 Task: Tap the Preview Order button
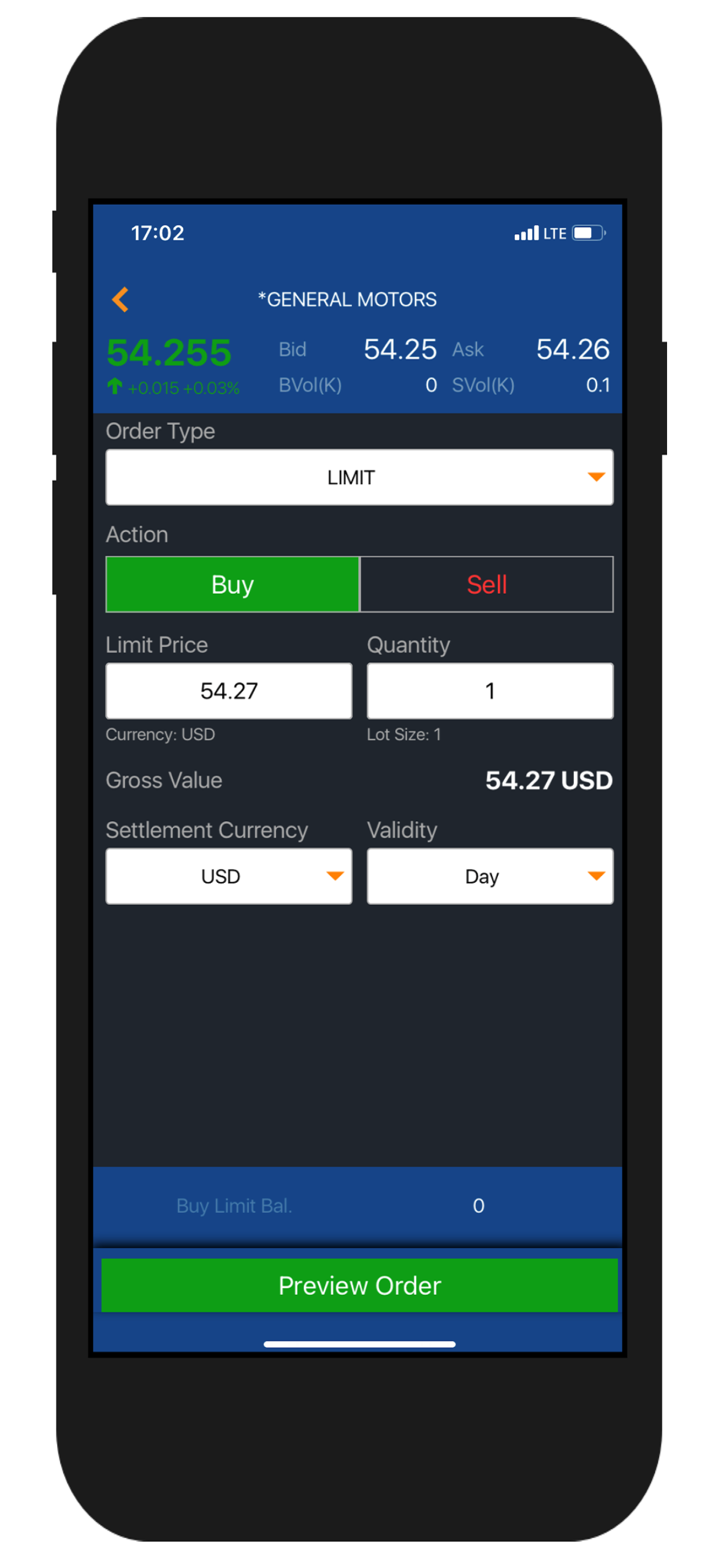tap(359, 1285)
